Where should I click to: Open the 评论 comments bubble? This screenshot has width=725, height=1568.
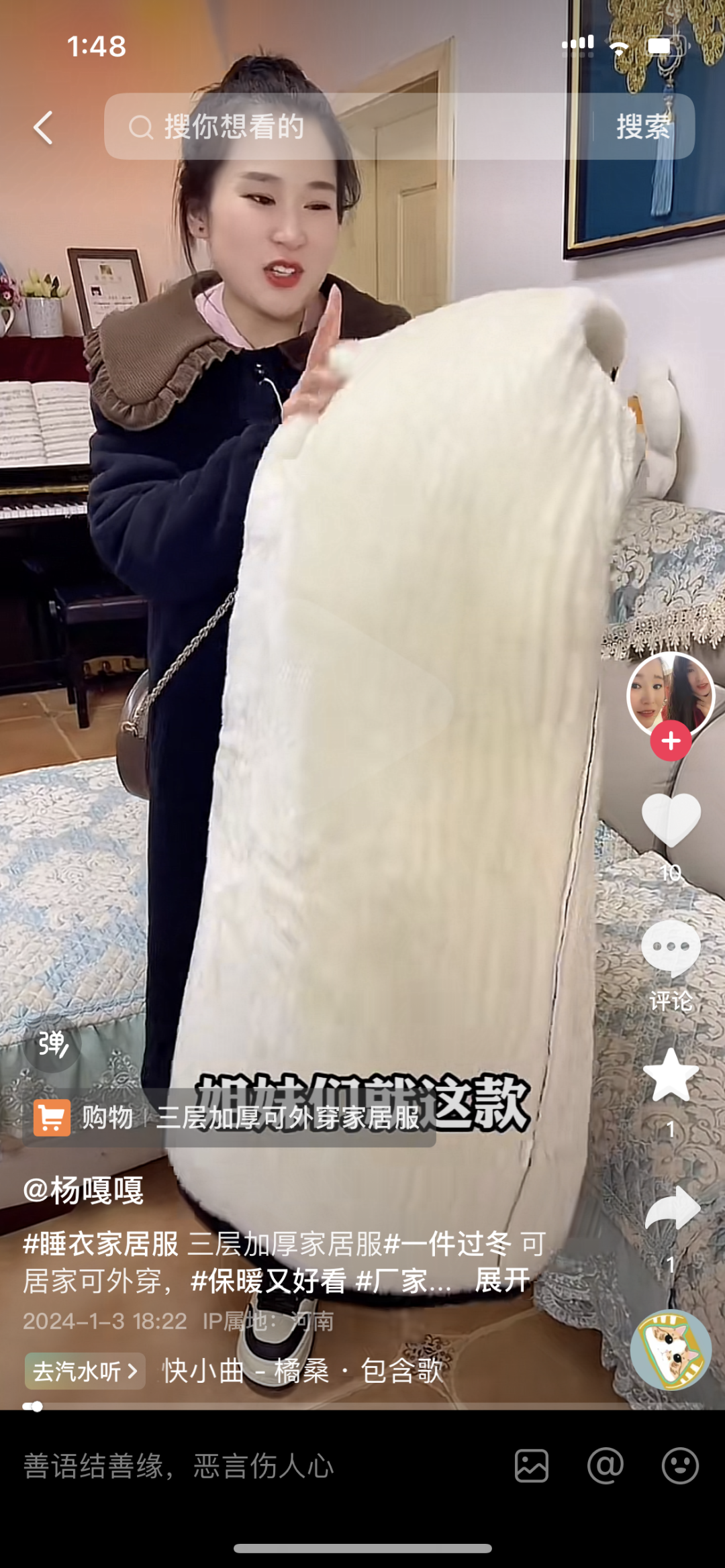671,947
